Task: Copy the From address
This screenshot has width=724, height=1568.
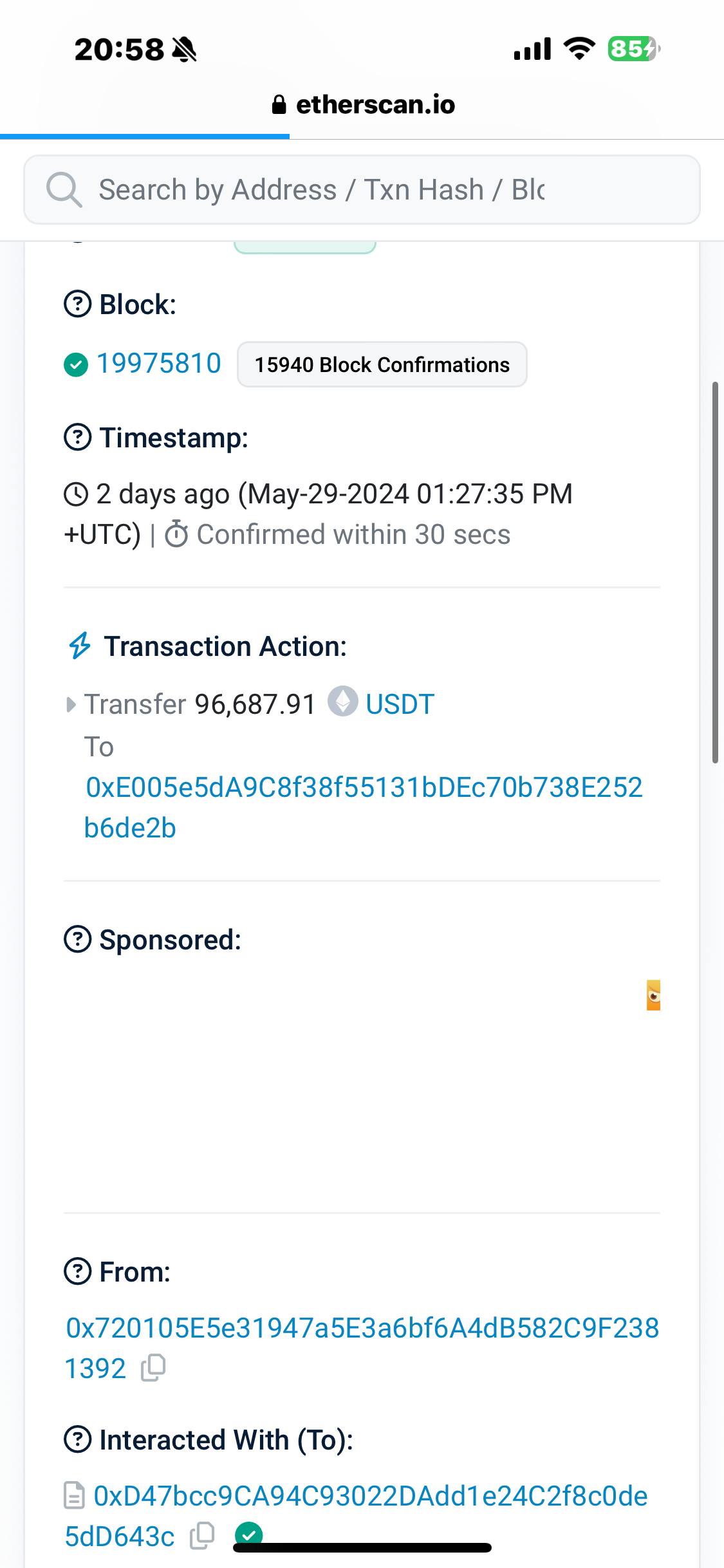Action: [x=153, y=1368]
